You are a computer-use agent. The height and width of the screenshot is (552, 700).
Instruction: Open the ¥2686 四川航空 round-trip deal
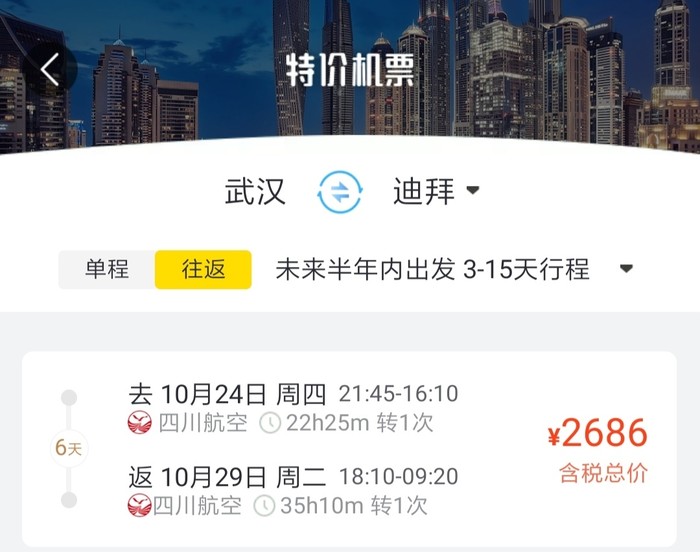pyautogui.click(x=349, y=448)
